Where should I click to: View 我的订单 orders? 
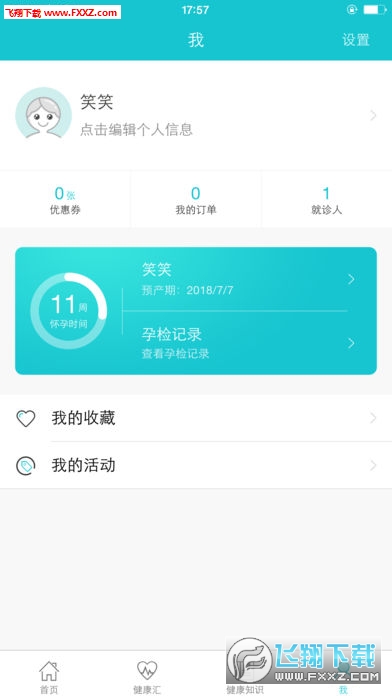[x=196, y=200]
